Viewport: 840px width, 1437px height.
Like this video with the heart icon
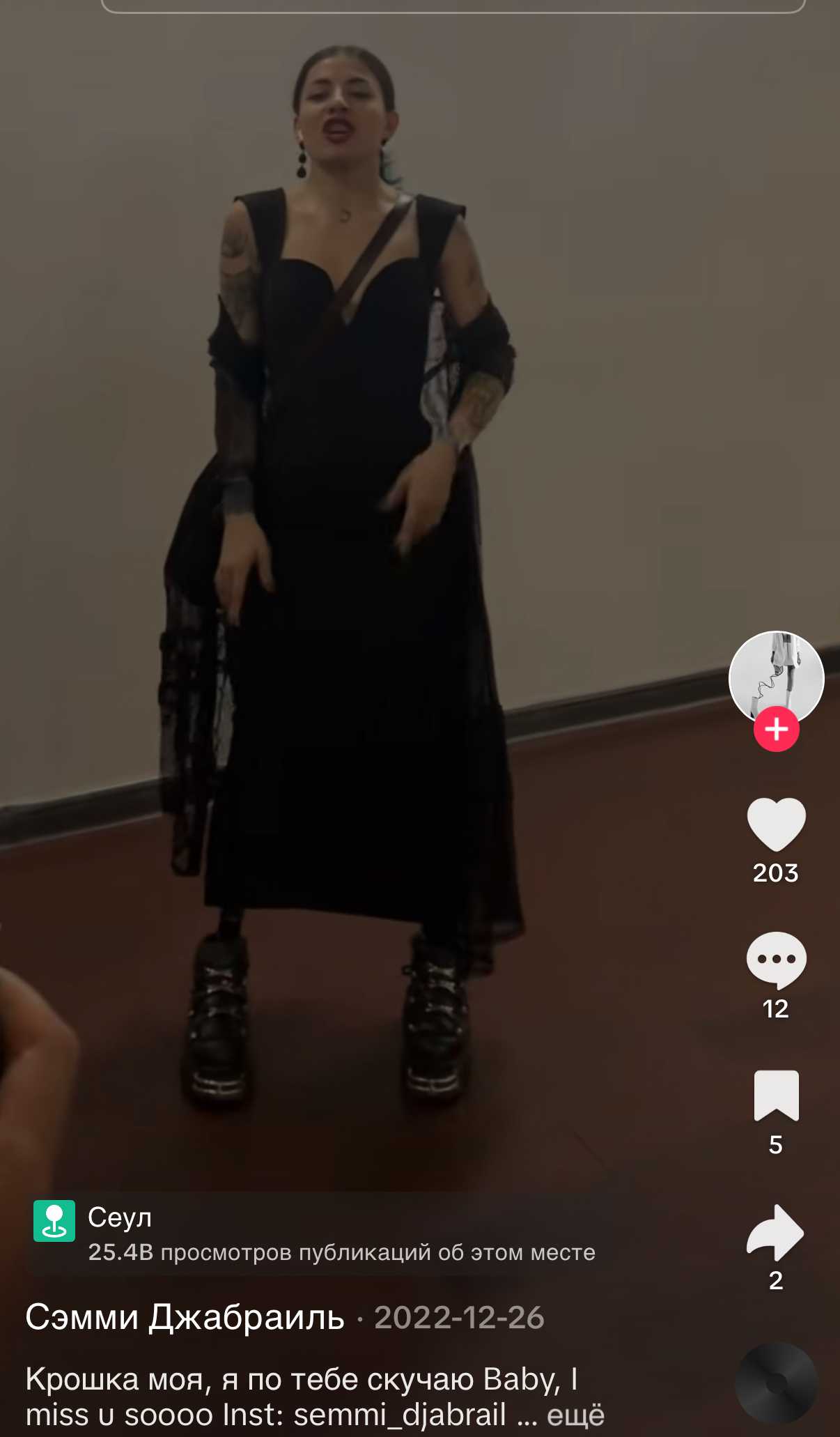tap(776, 824)
